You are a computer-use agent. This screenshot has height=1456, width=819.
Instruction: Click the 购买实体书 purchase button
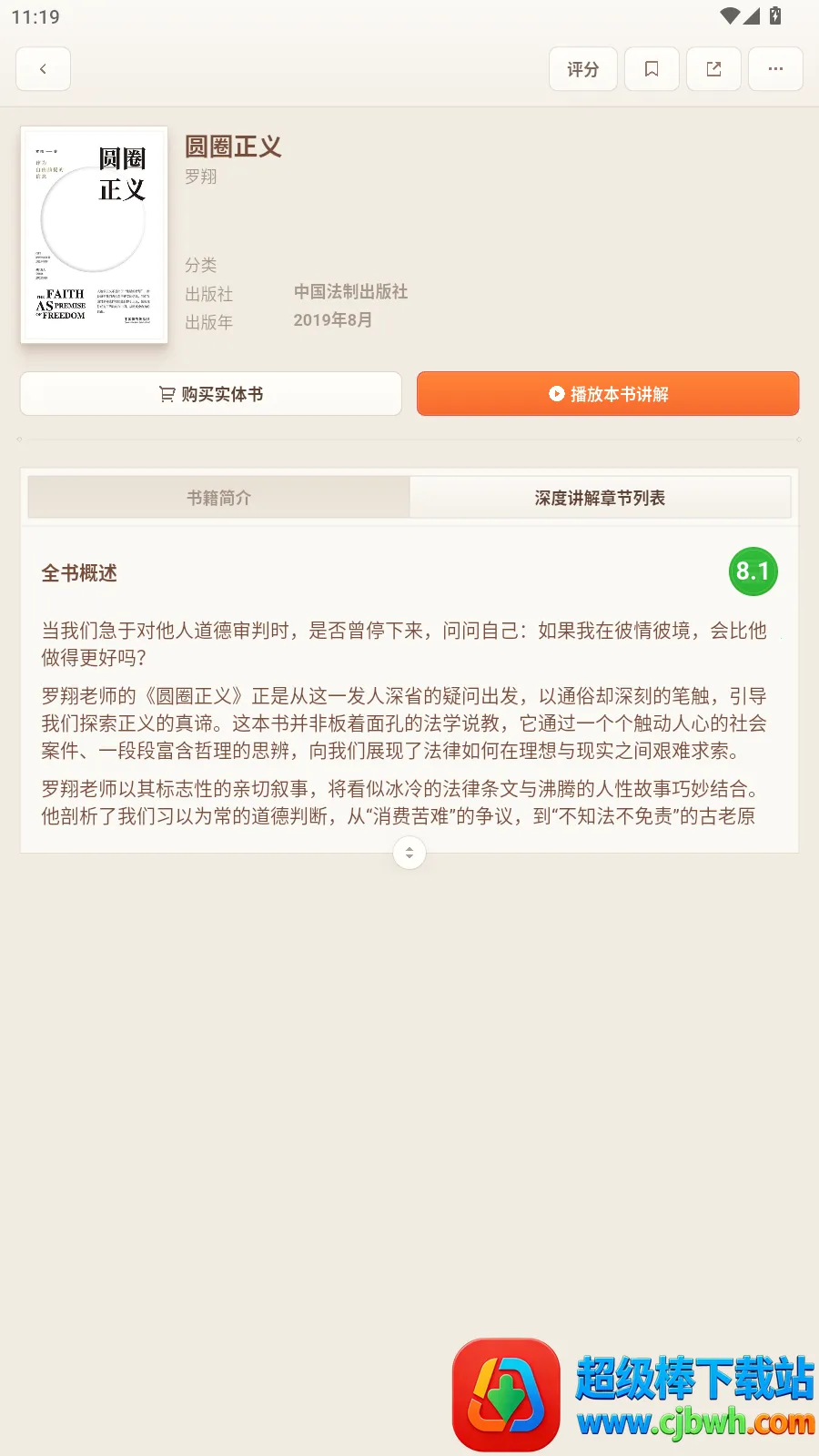pyautogui.click(x=211, y=393)
